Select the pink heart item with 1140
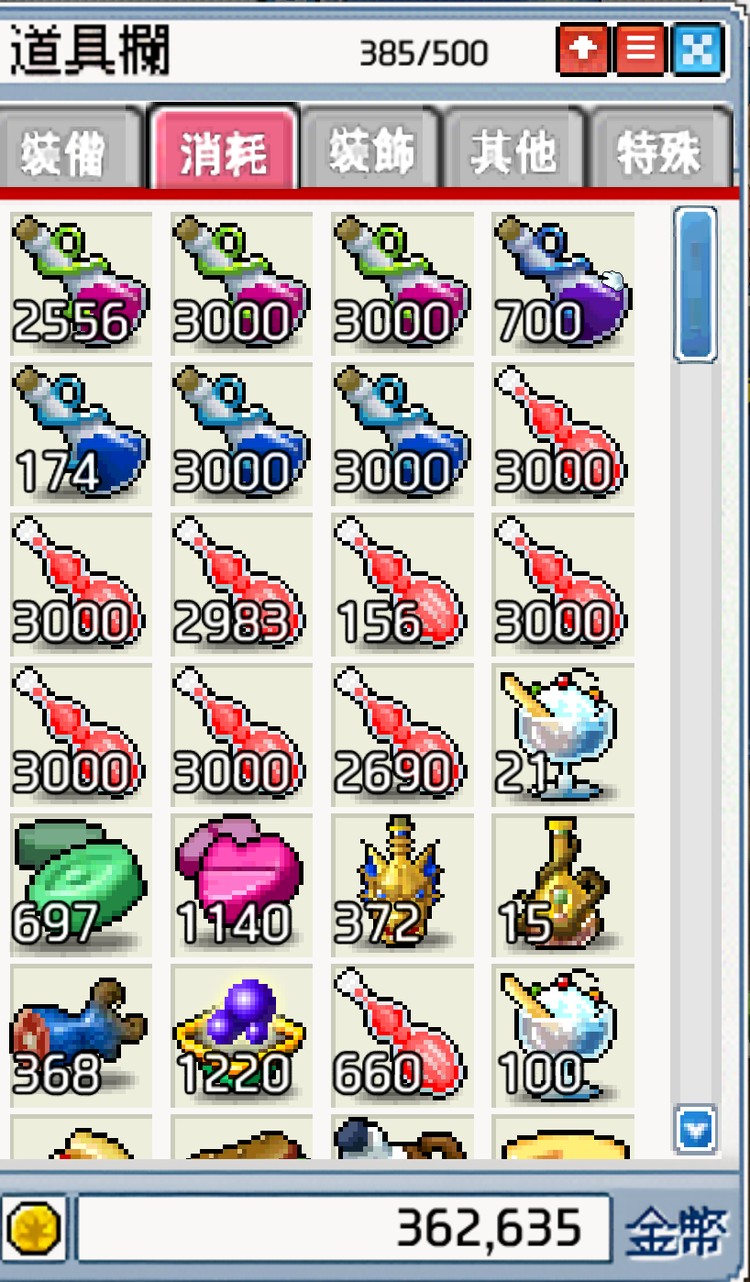This screenshot has height=1282, width=750. pos(241,885)
